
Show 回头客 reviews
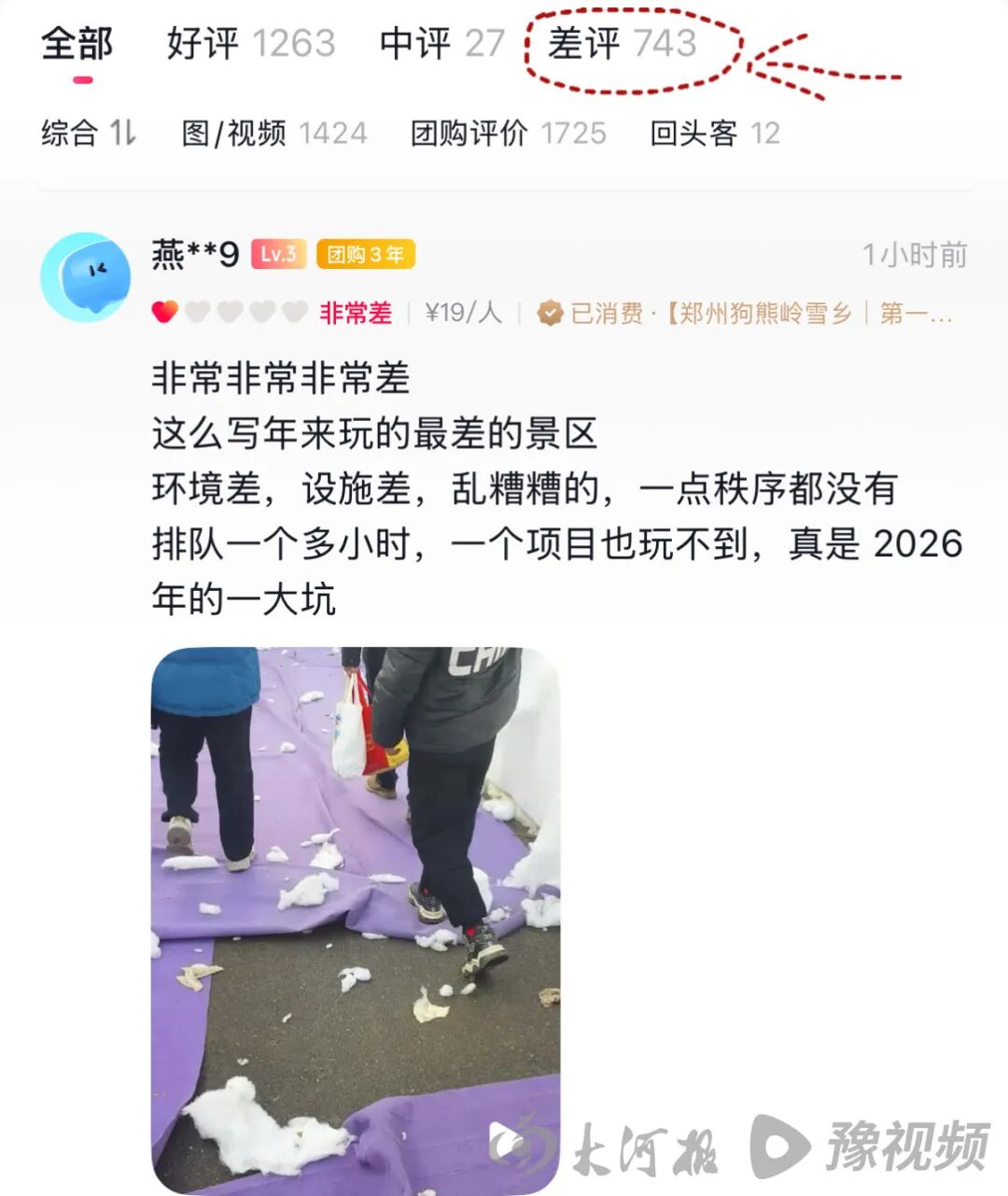click(x=714, y=134)
